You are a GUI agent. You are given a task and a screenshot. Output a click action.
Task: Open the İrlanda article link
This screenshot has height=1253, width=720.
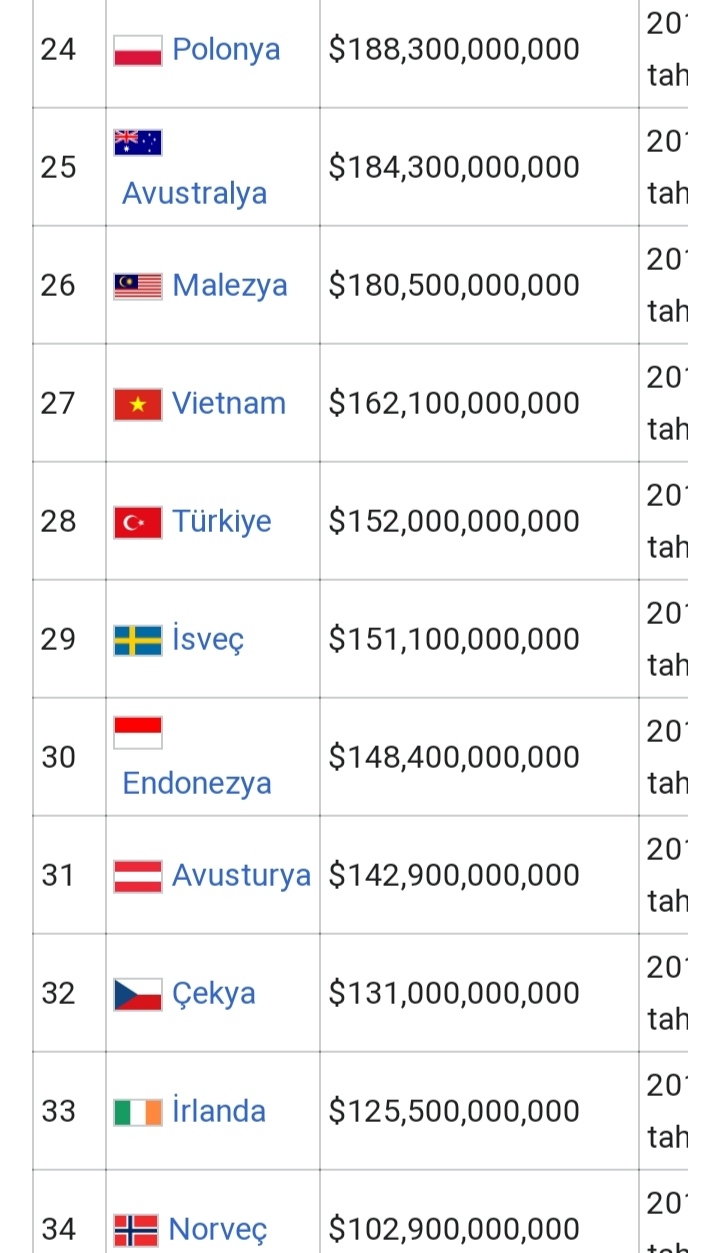point(218,1111)
